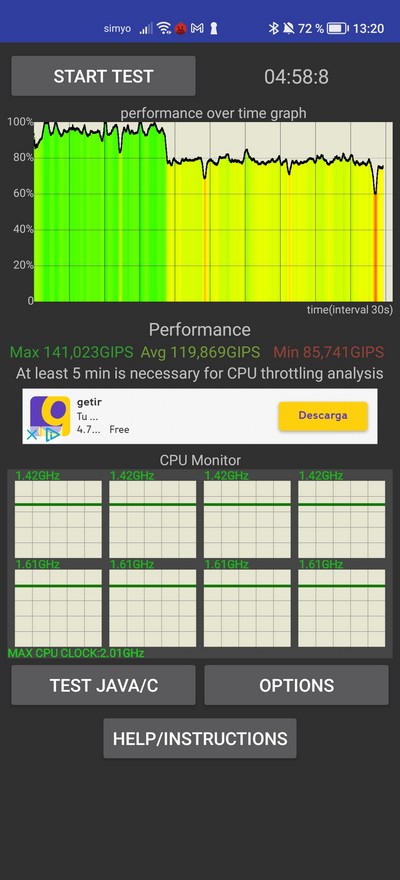The image size is (400, 880).
Task: Open TEST JAVA/C mode
Action: 103,685
